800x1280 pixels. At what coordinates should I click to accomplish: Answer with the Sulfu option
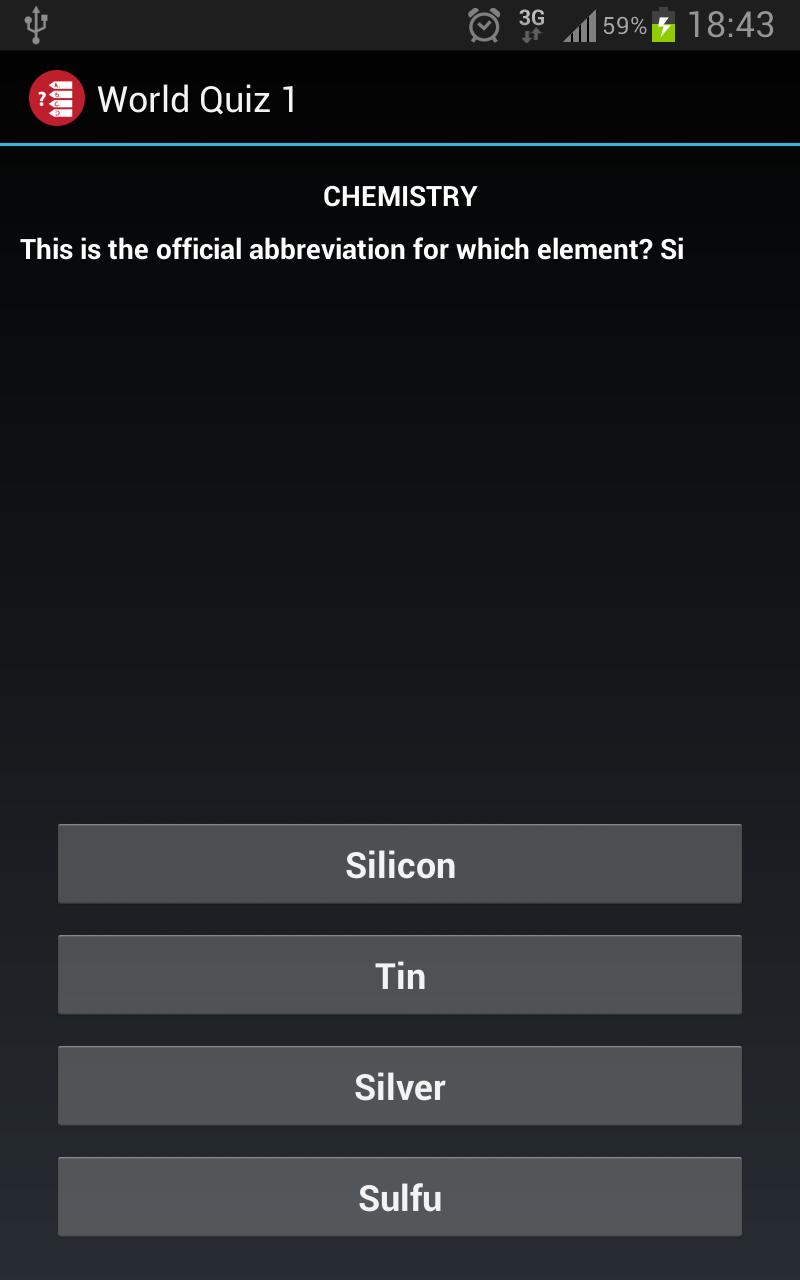coord(400,1197)
